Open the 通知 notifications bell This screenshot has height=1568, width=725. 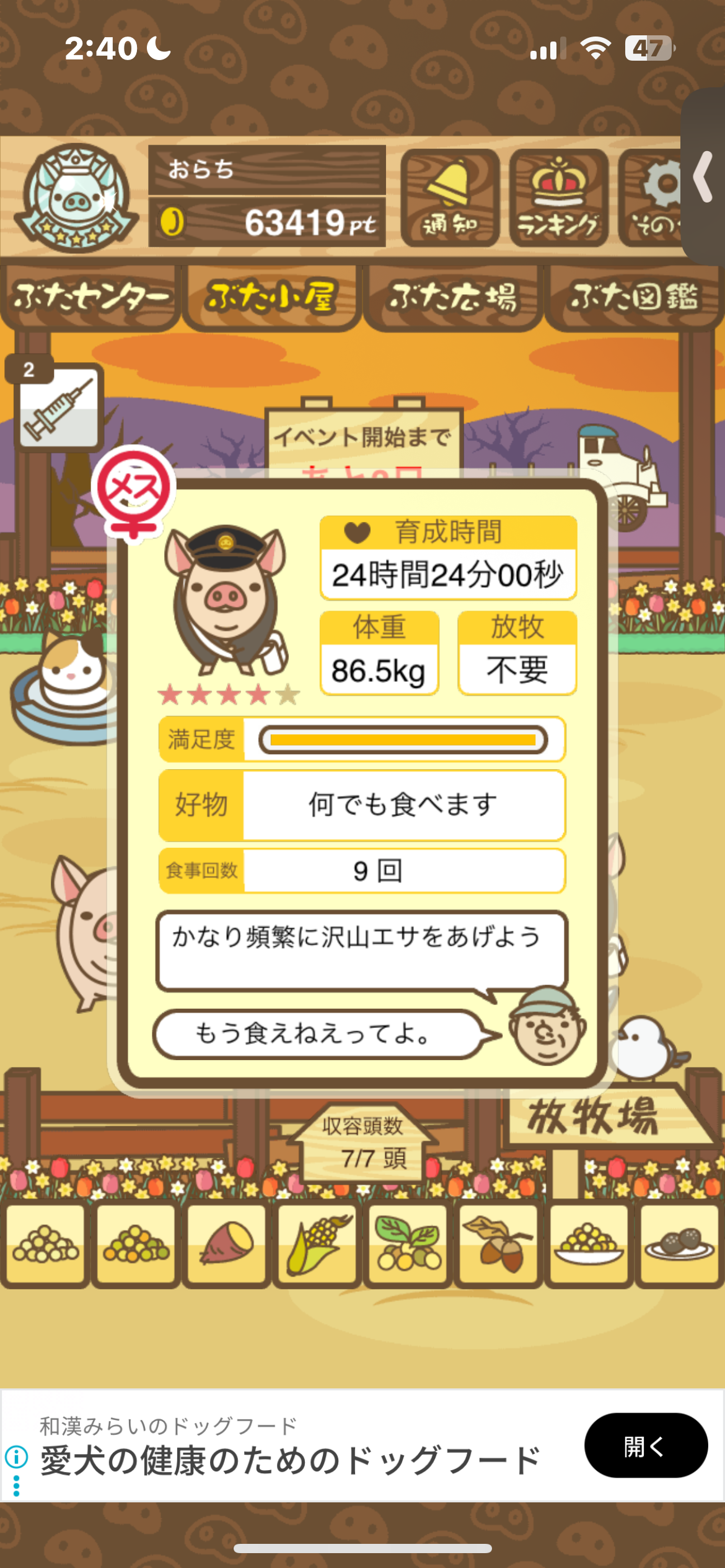click(450, 198)
